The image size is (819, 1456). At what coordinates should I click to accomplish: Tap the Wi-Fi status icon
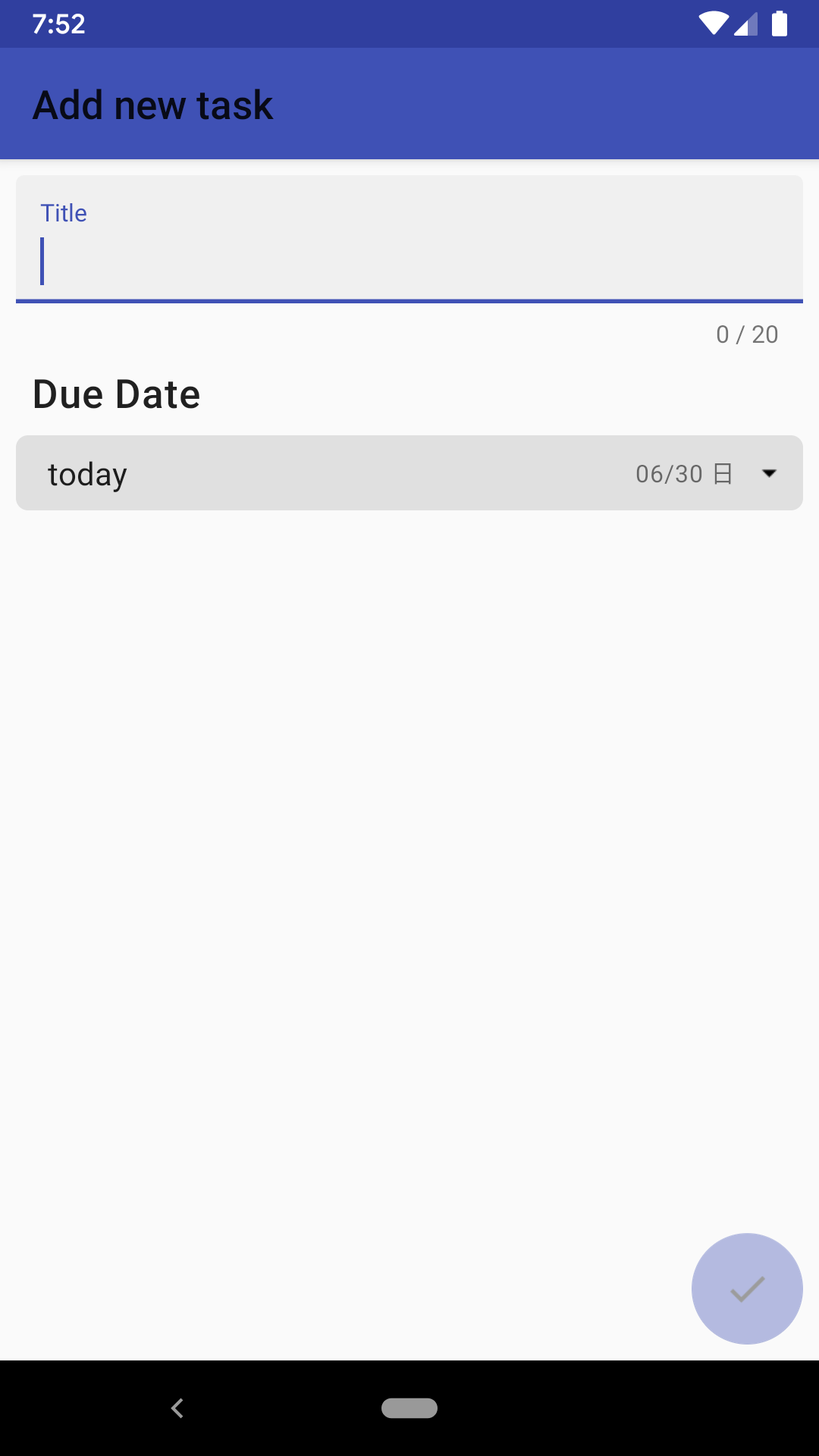tap(713, 24)
